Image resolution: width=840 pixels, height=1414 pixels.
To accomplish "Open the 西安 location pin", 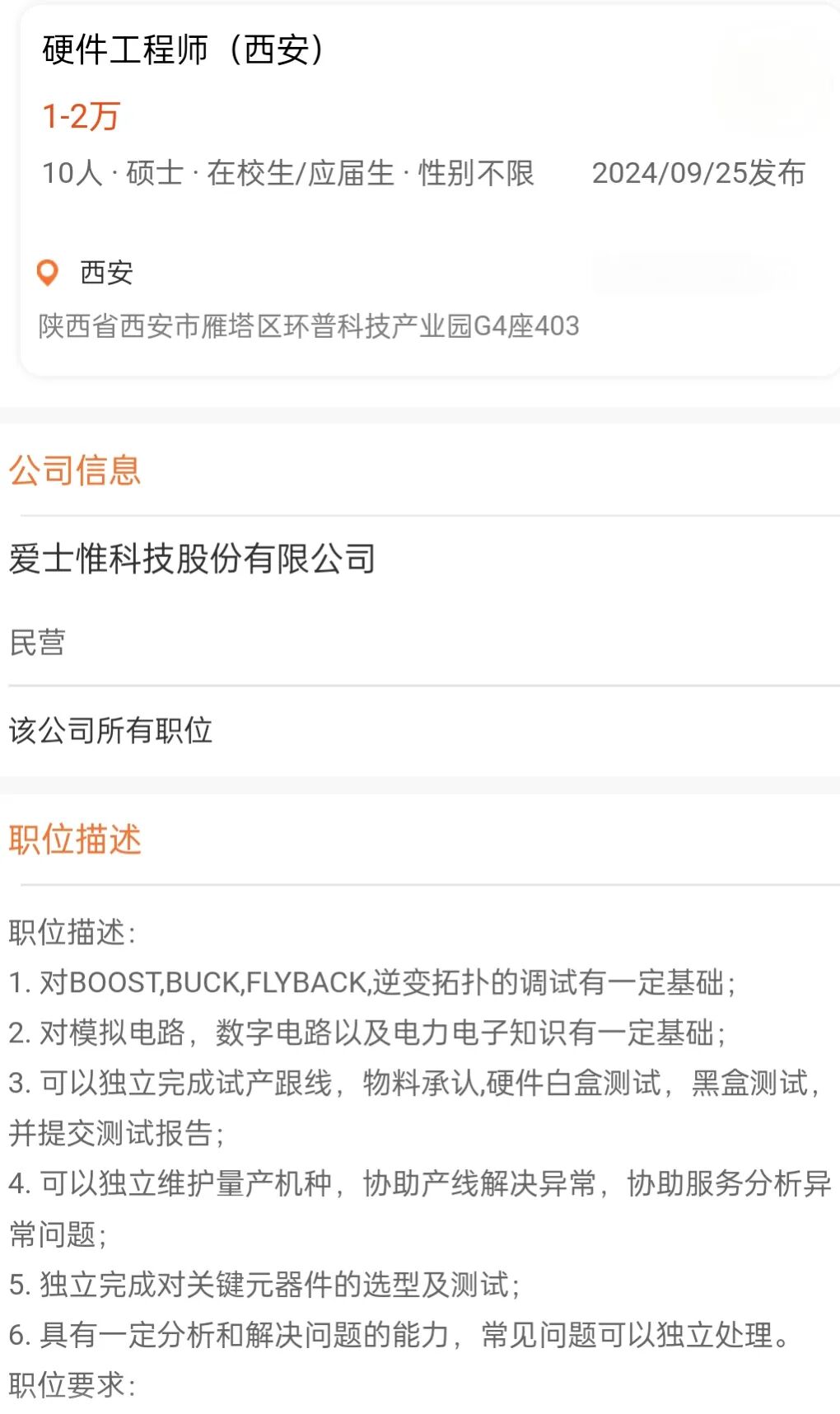I will [48, 273].
